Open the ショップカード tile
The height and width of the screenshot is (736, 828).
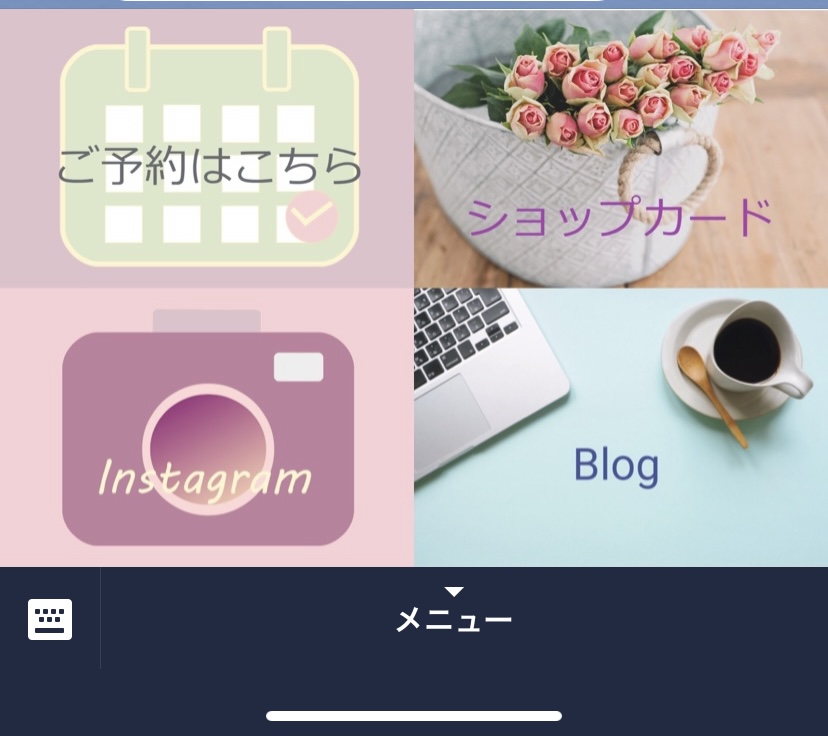[621, 150]
